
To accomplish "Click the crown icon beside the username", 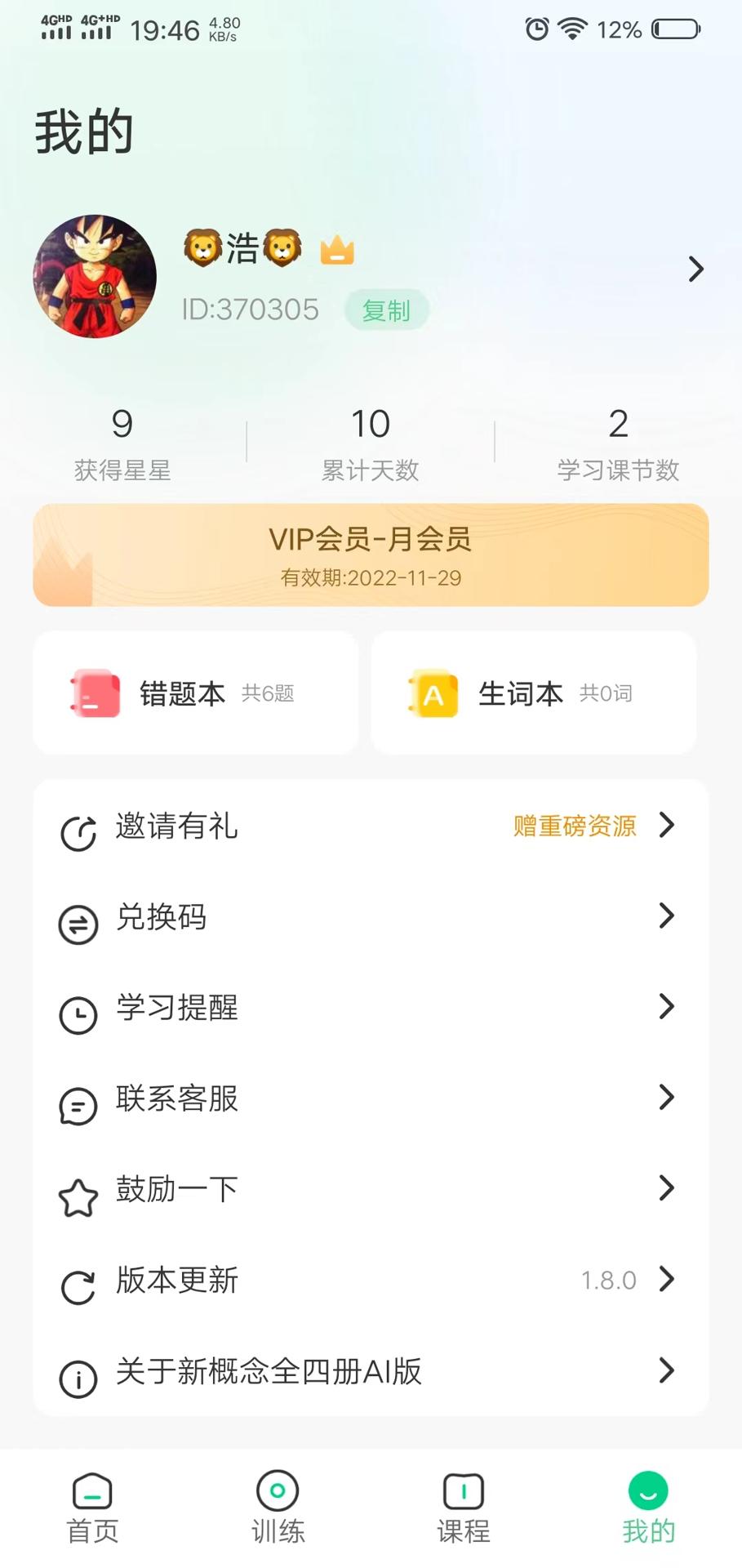I will click(x=335, y=249).
